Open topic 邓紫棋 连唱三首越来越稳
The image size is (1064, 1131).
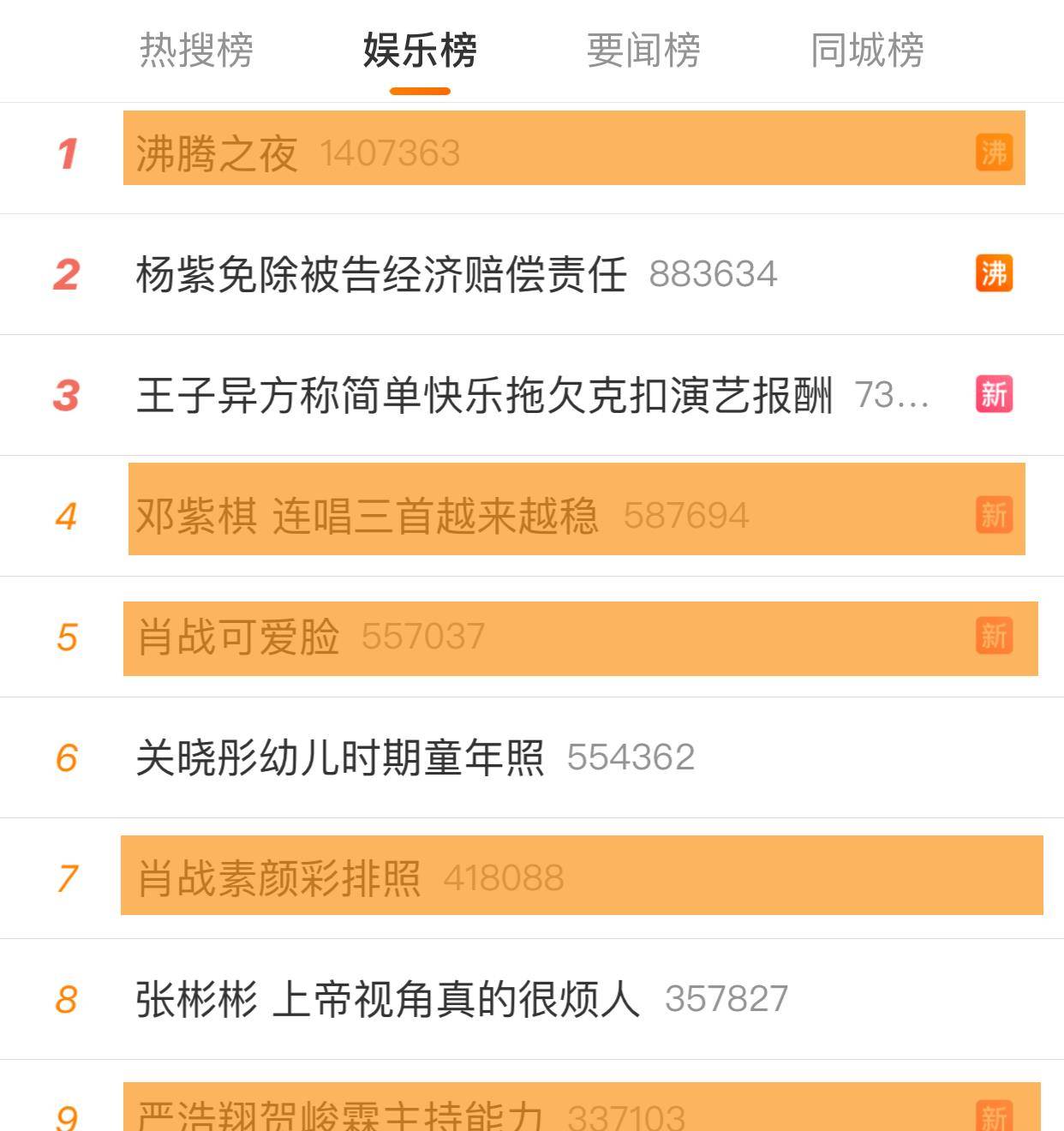[367, 516]
